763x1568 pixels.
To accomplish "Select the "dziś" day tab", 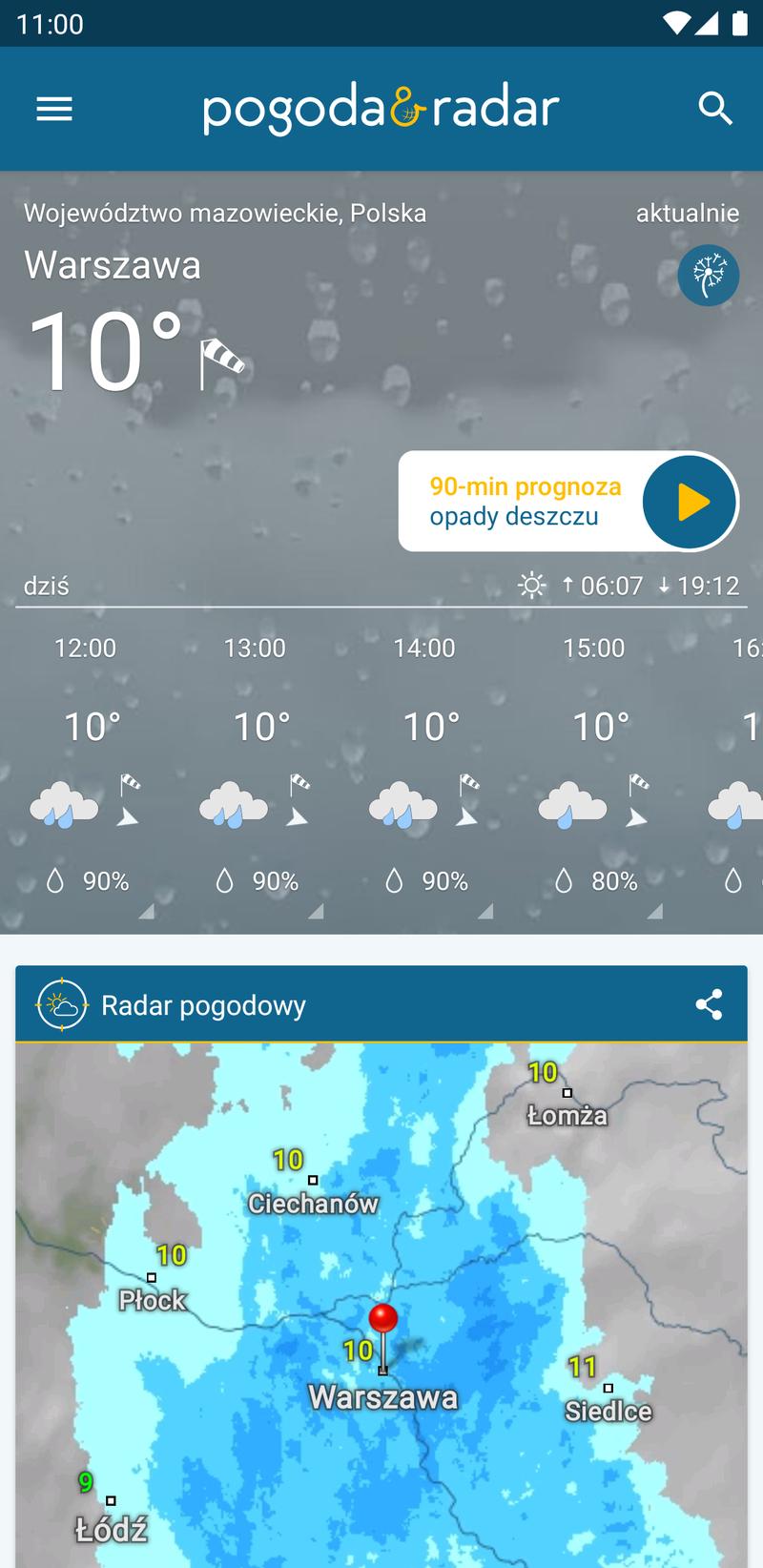I will 45,585.
